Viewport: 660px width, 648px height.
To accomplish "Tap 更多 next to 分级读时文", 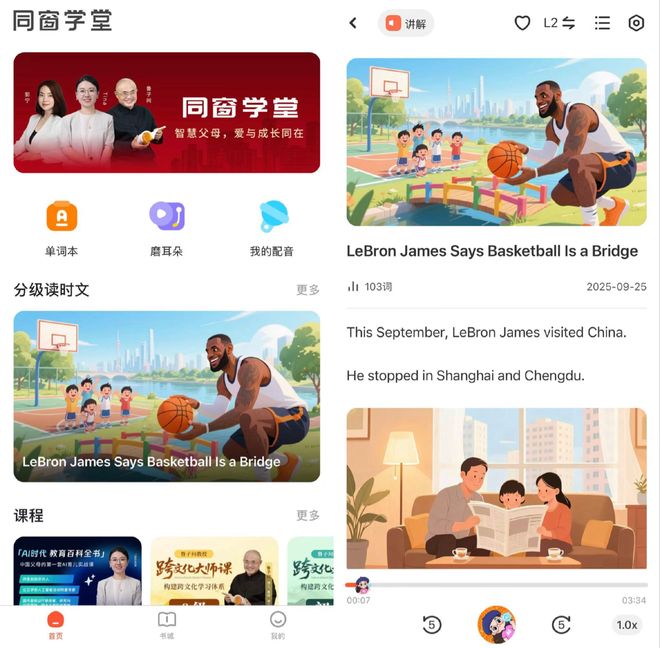I will [x=308, y=290].
